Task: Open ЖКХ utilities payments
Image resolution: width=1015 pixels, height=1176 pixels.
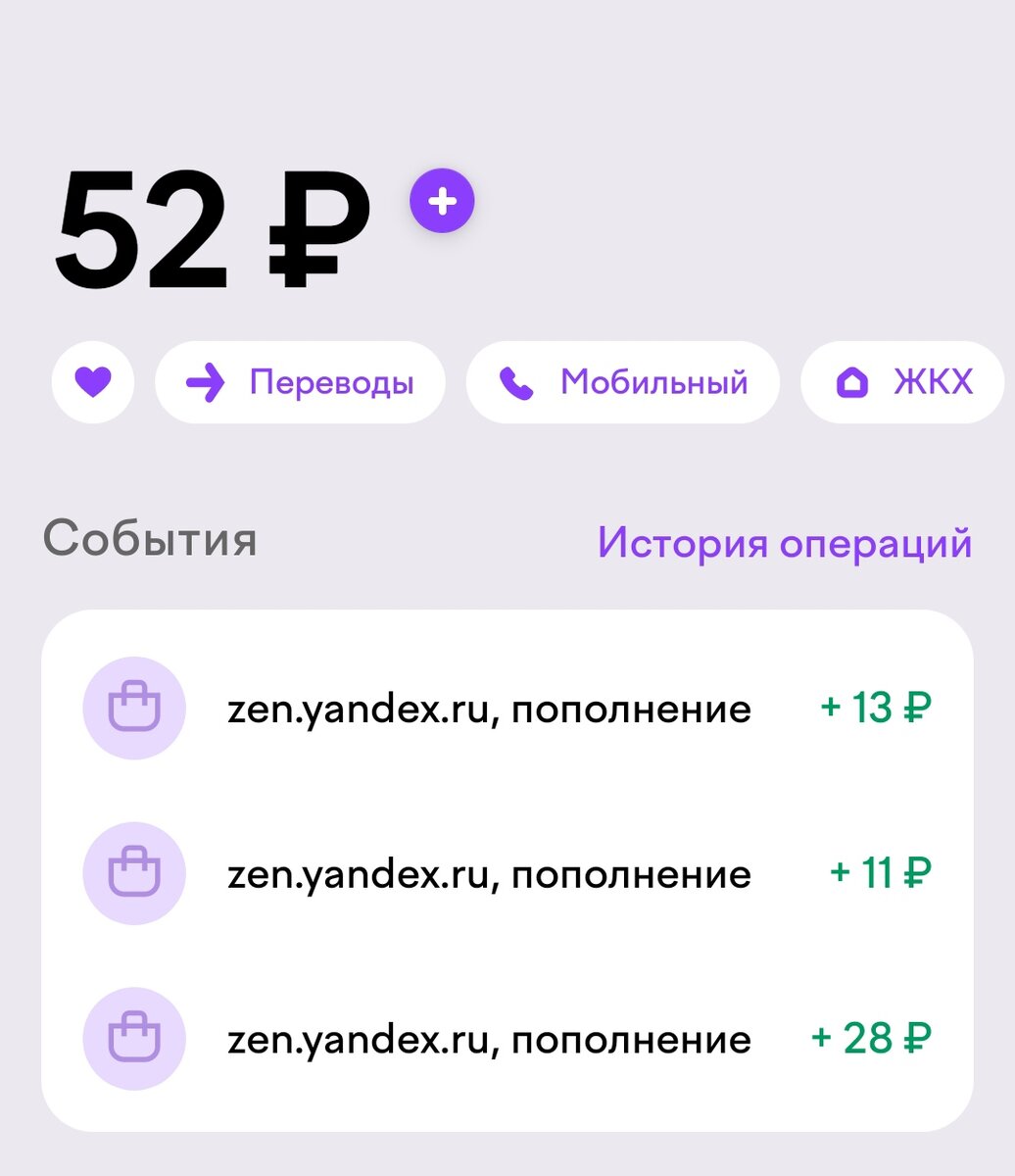Action: tap(899, 382)
